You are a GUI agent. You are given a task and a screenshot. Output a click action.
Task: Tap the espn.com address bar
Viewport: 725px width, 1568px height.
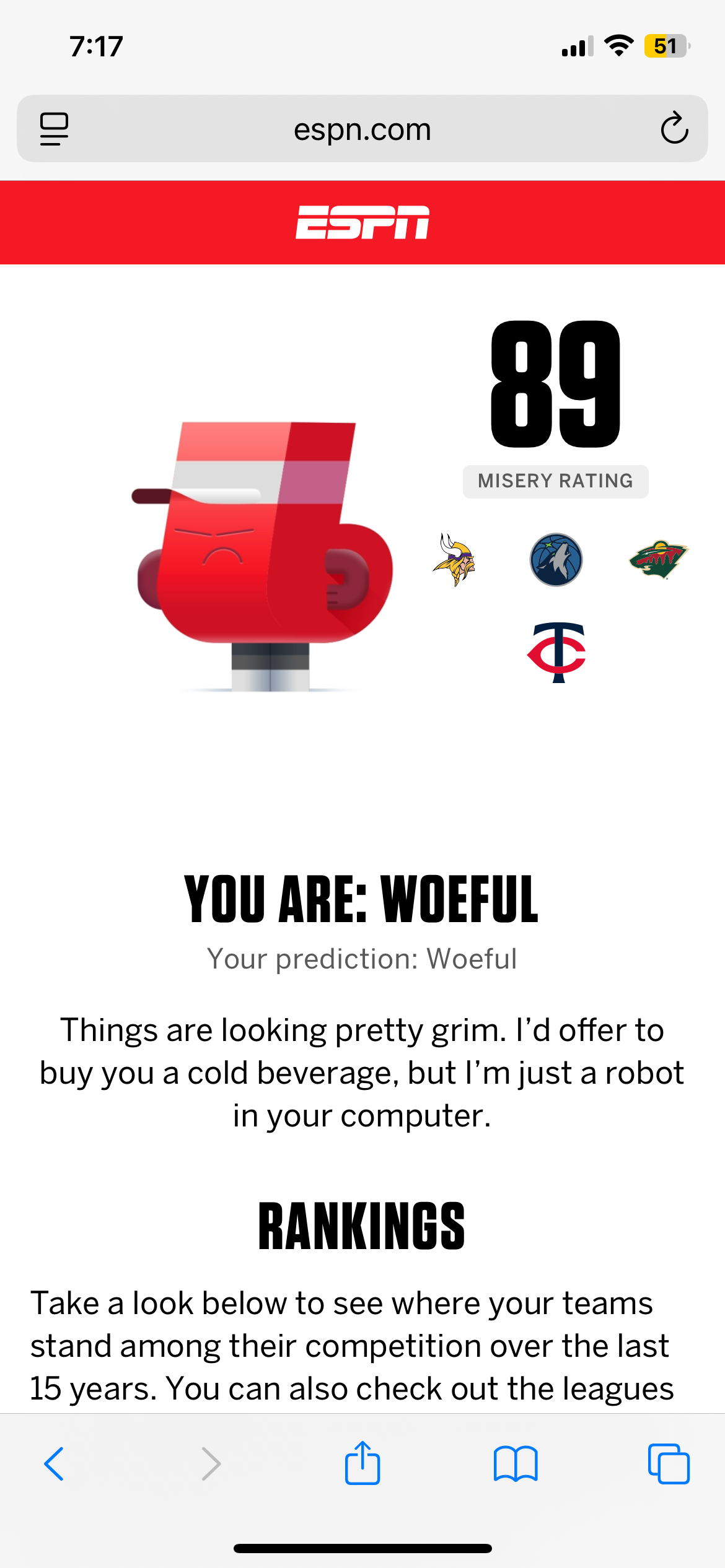click(362, 129)
